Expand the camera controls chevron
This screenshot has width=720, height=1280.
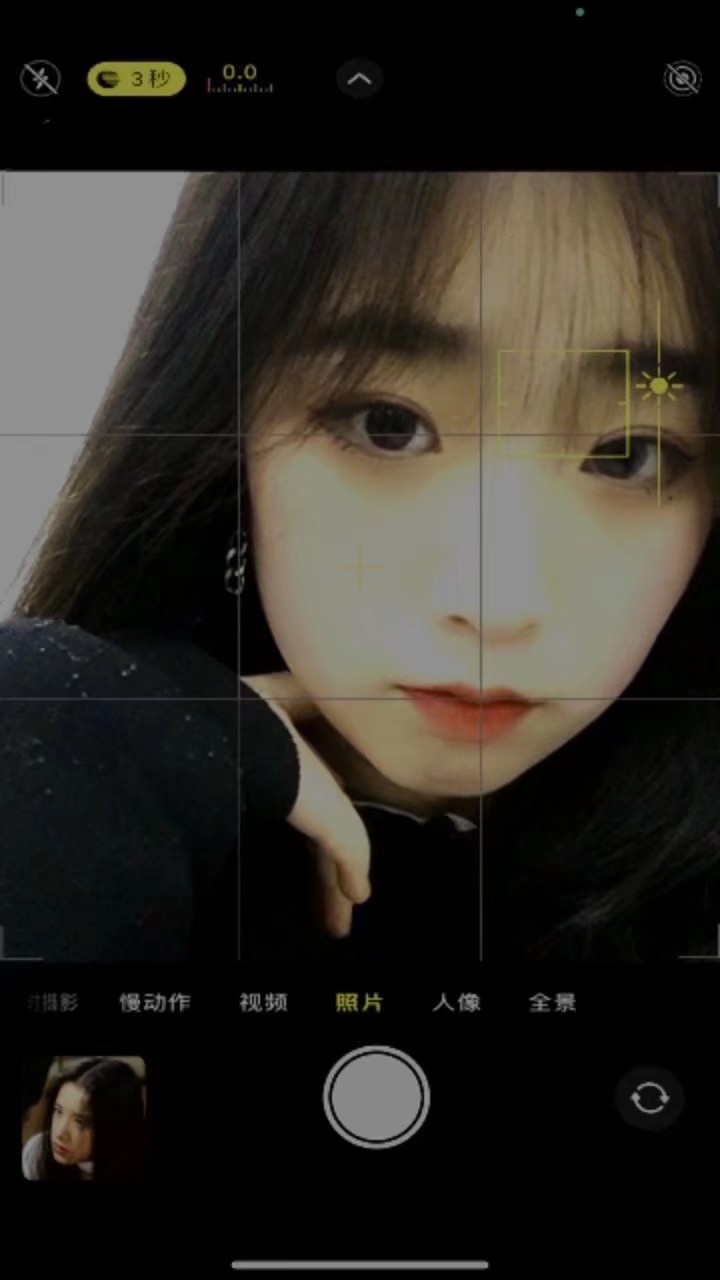click(359, 79)
